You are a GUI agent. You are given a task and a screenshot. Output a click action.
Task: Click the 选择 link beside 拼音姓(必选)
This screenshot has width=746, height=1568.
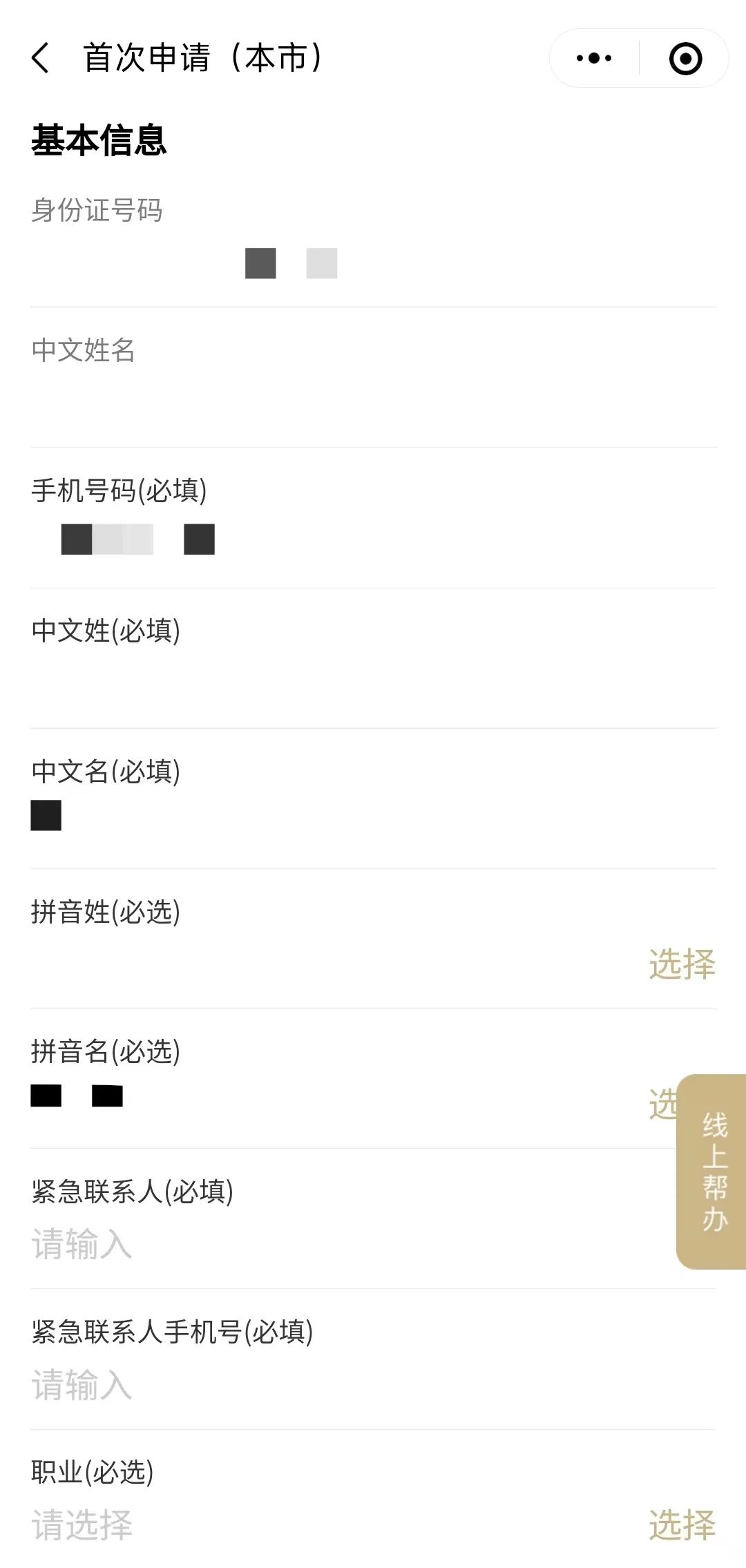point(682,963)
